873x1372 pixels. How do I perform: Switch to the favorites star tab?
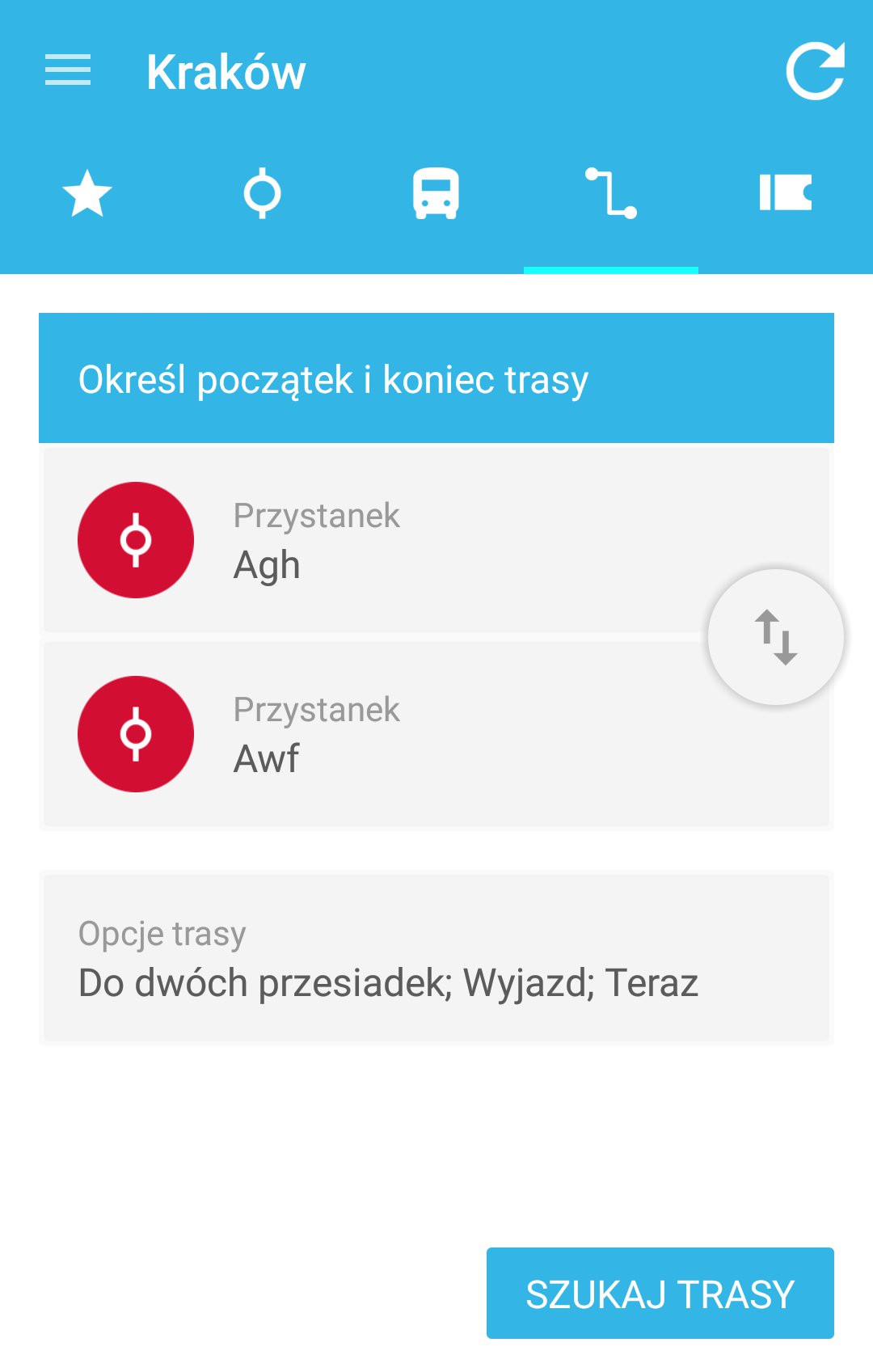point(87,194)
